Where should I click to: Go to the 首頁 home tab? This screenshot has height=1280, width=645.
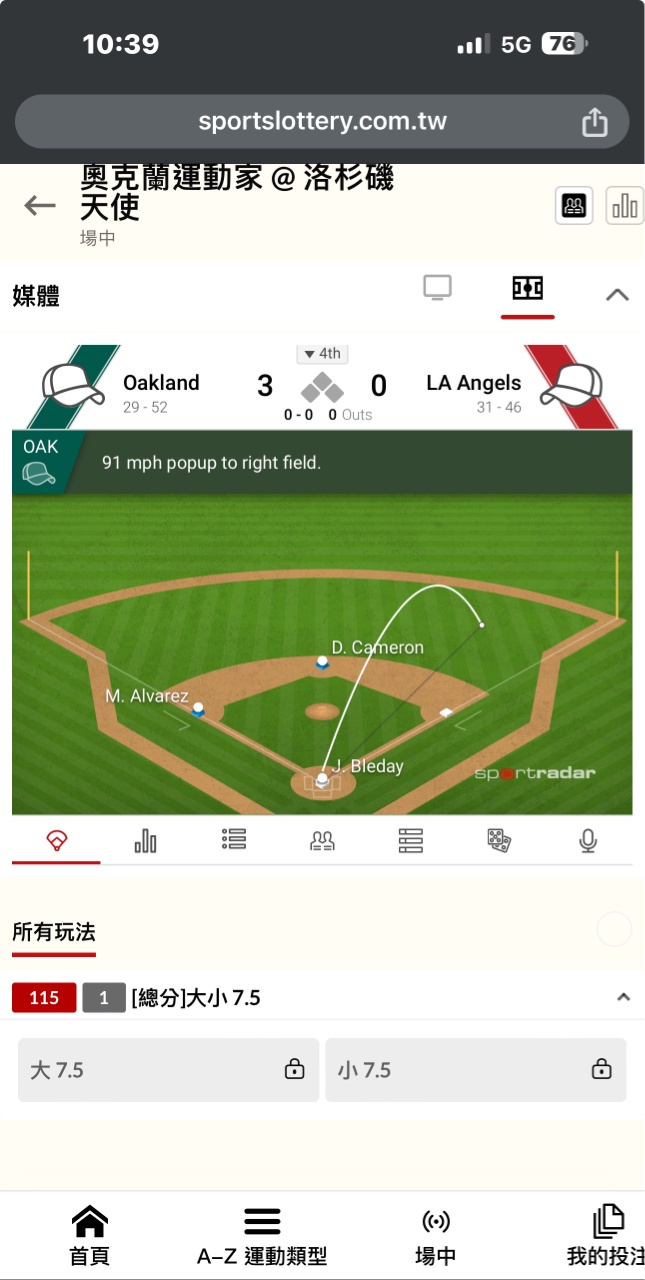tap(90, 1236)
